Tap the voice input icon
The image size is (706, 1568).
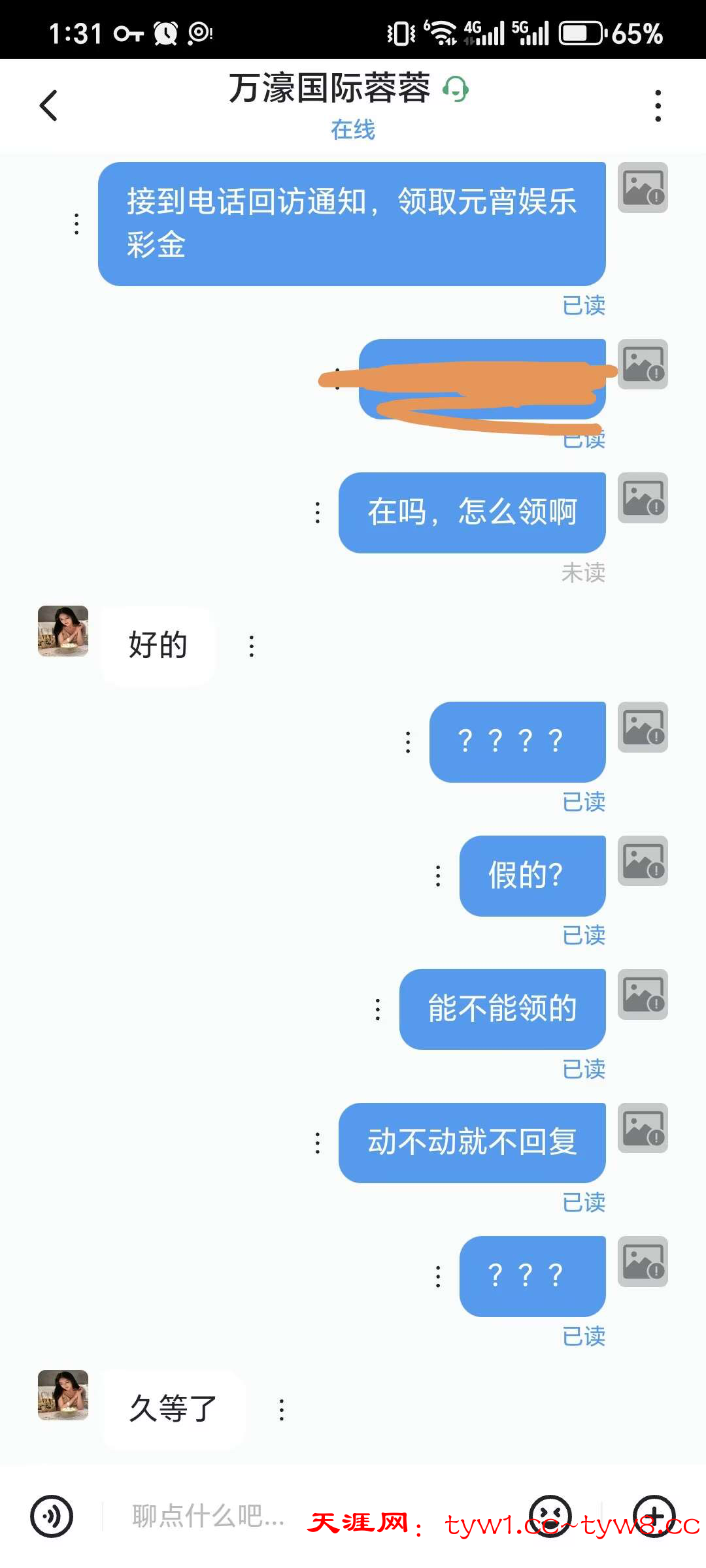52,1516
